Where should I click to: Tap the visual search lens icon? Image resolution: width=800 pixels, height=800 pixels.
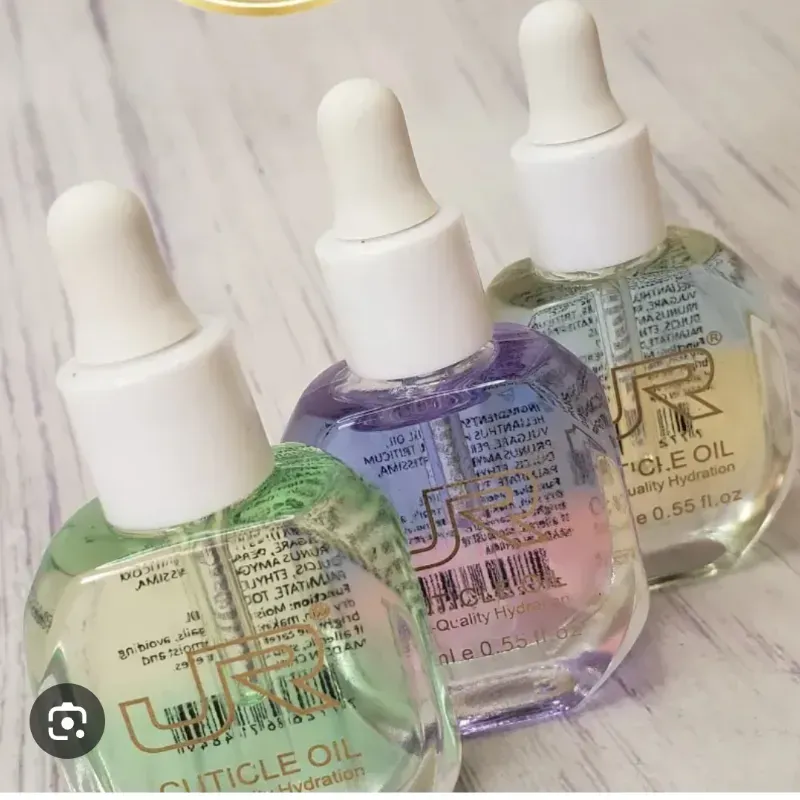click(x=67, y=720)
